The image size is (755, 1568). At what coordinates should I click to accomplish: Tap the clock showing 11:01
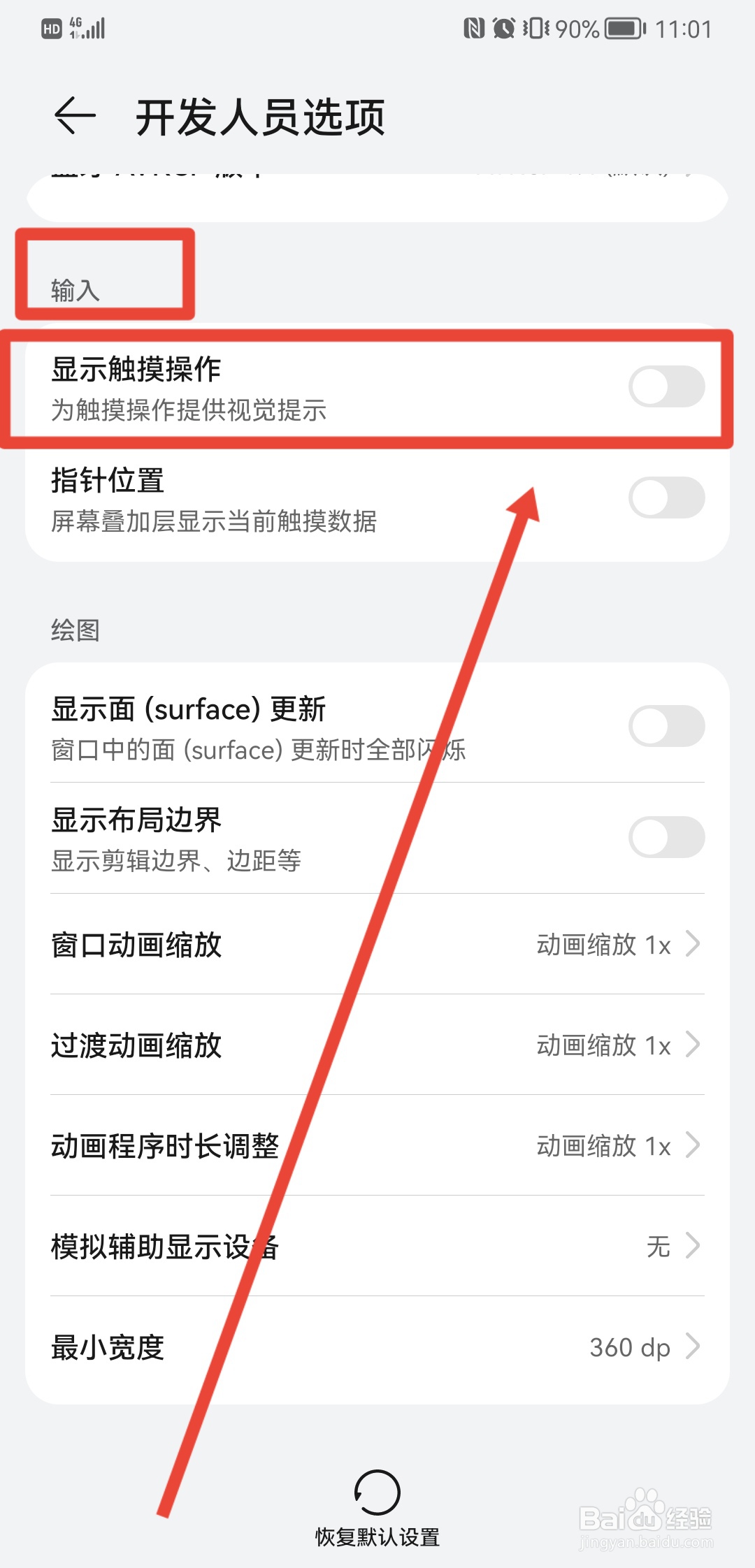(x=682, y=28)
